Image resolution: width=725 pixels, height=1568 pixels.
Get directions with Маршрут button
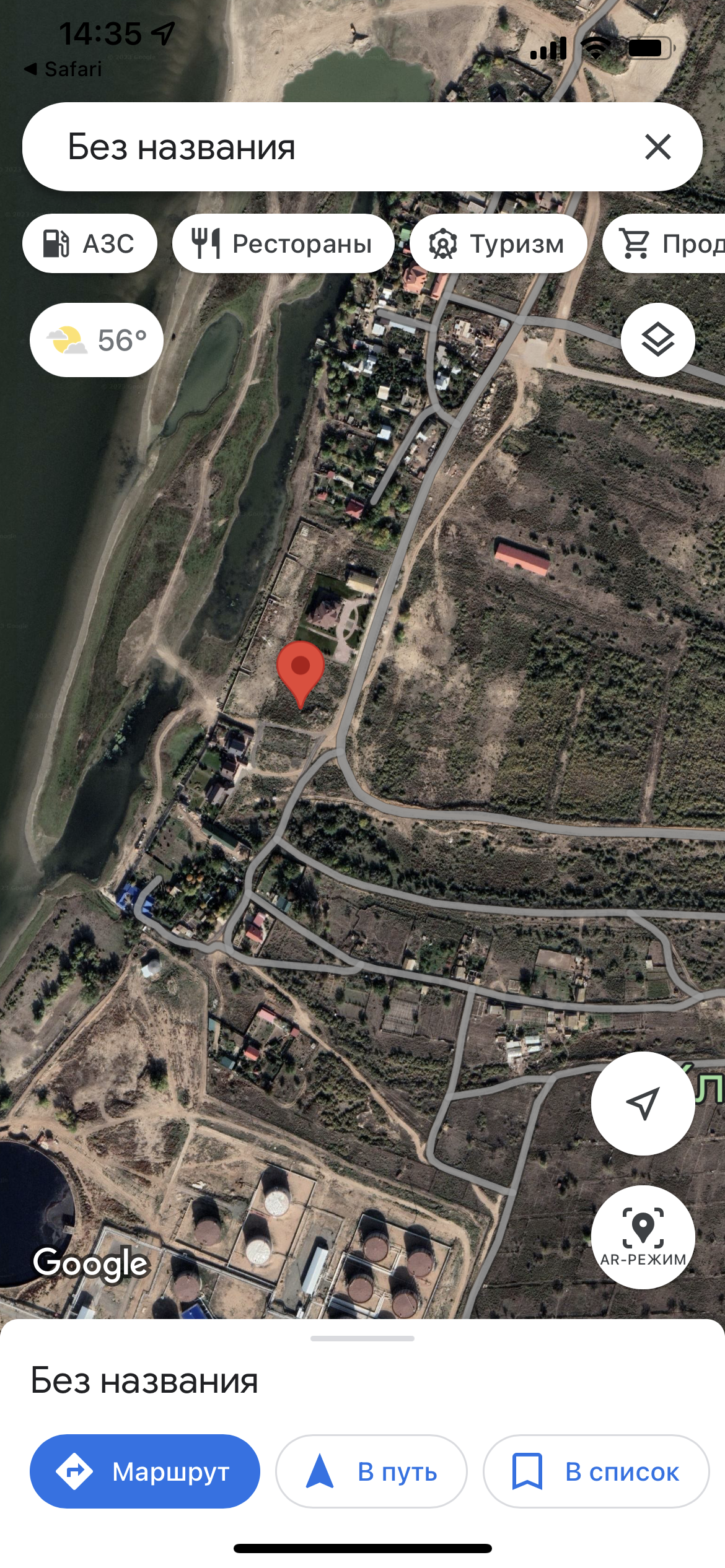coord(145,1471)
